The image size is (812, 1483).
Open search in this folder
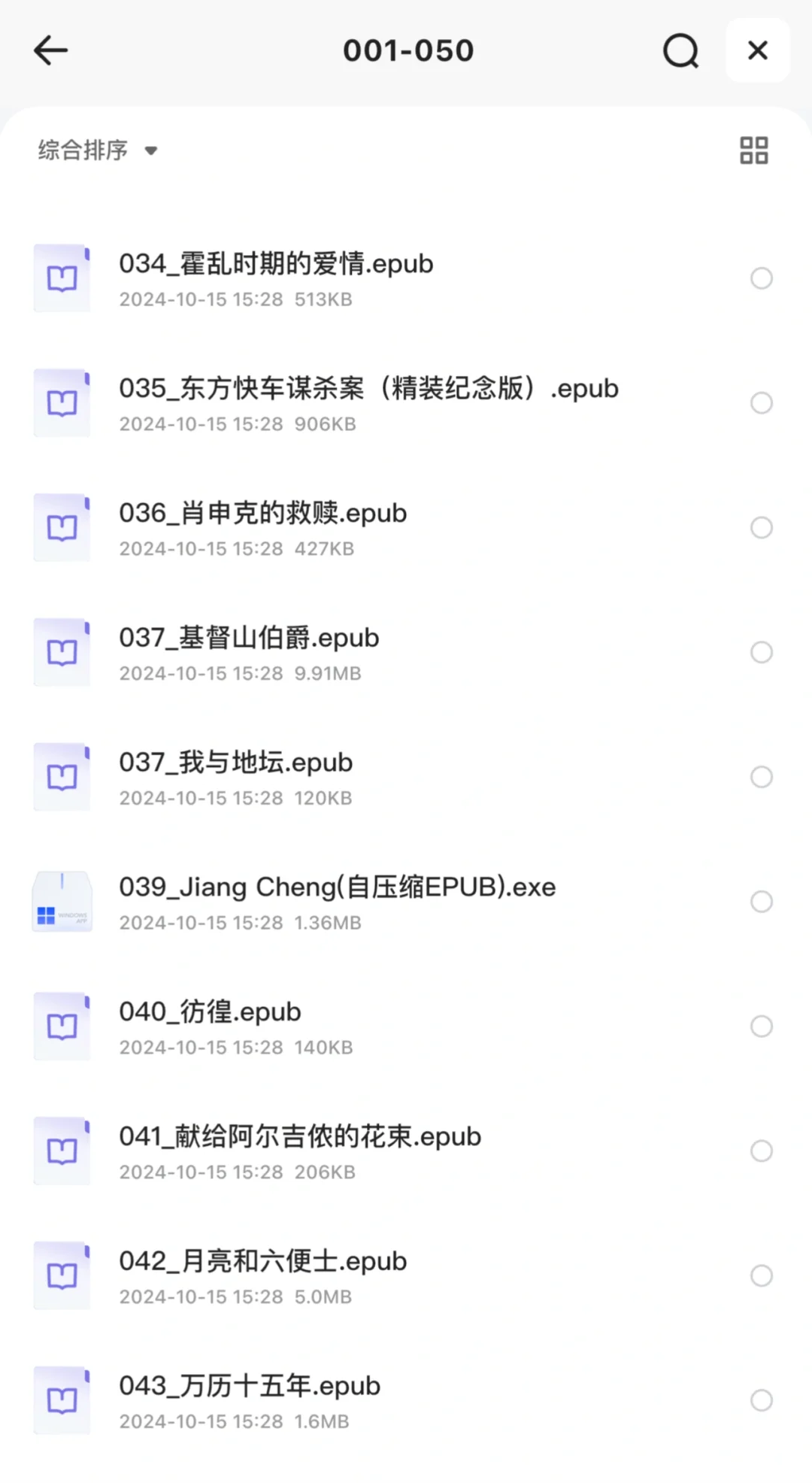point(681,51)
